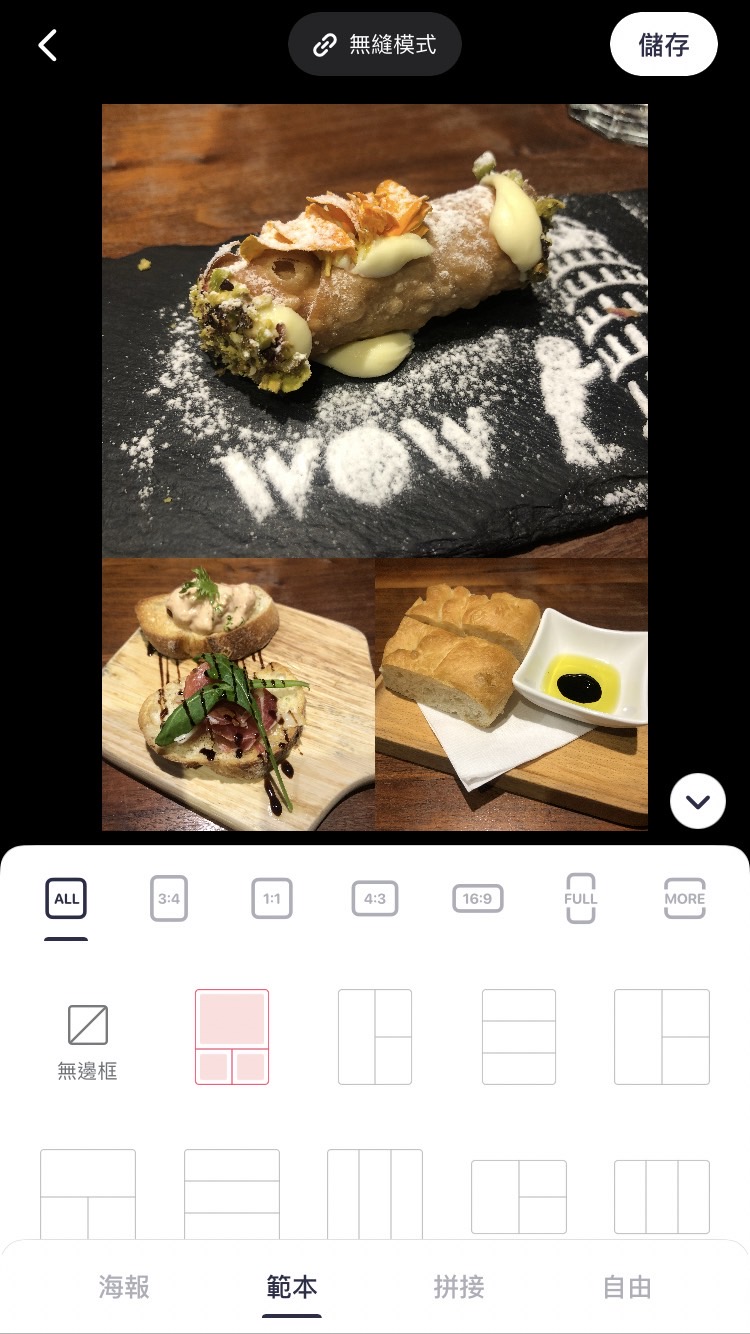Select the FULL screen ratio
The height and width of the screenshot is (1334, 750).
(x=580, y=898)
